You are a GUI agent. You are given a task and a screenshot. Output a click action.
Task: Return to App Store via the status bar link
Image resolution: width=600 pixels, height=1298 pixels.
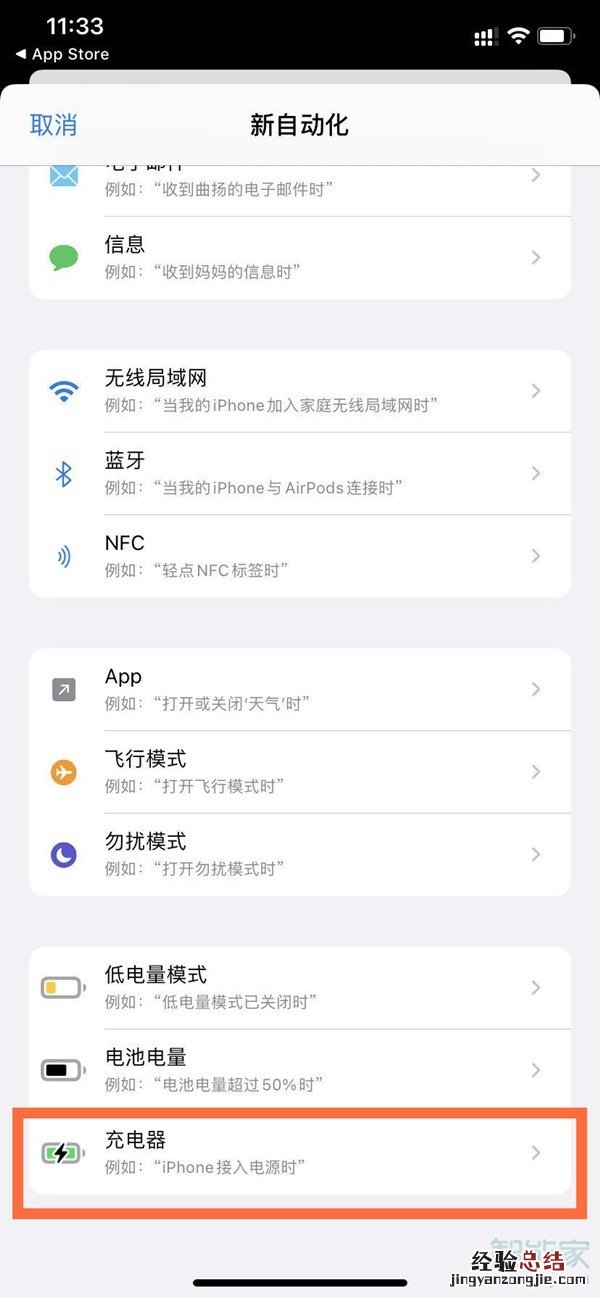pos(62,54)
